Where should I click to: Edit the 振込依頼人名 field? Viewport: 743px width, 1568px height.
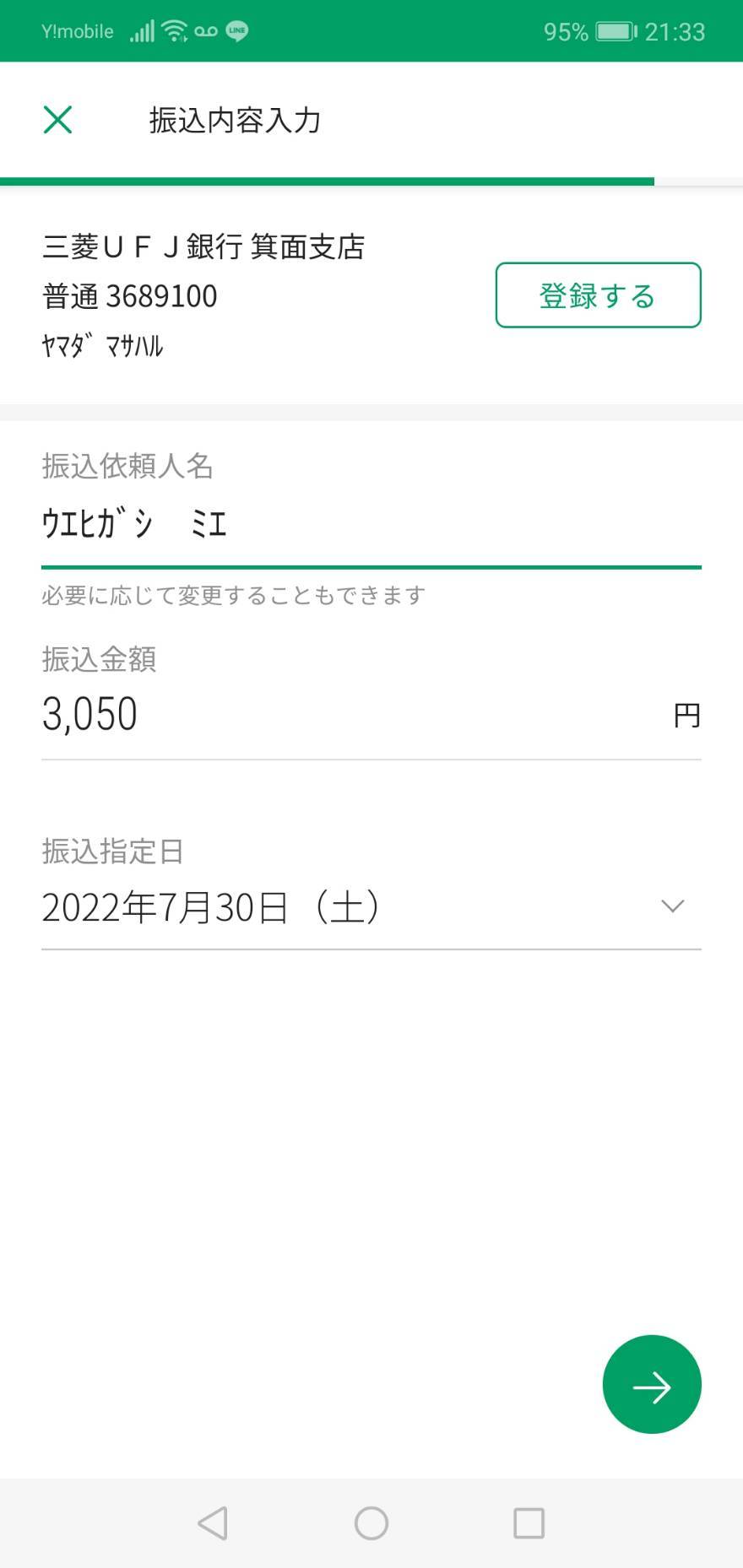pyautogui.click(x=371, y=524)
